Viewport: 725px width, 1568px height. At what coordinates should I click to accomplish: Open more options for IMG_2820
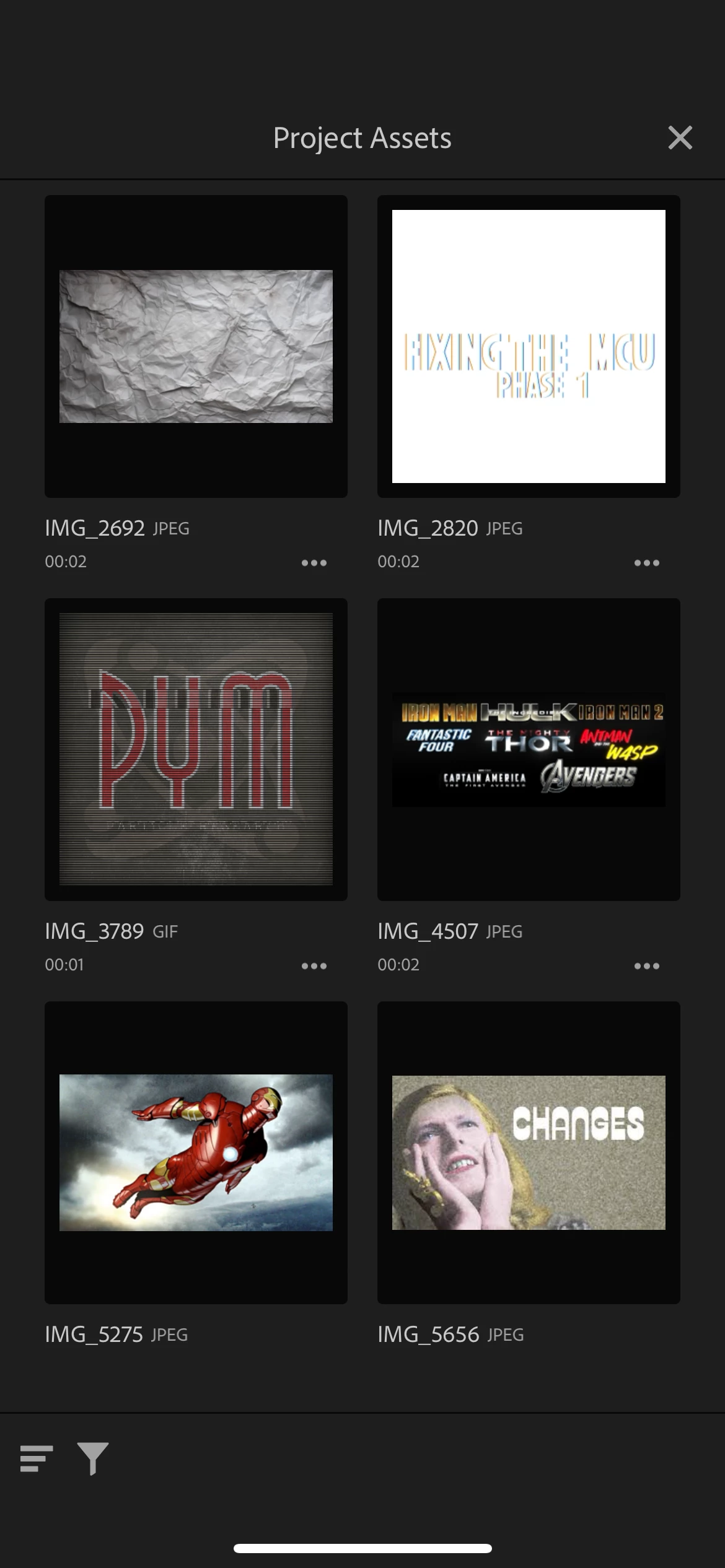tap(646, 563)
